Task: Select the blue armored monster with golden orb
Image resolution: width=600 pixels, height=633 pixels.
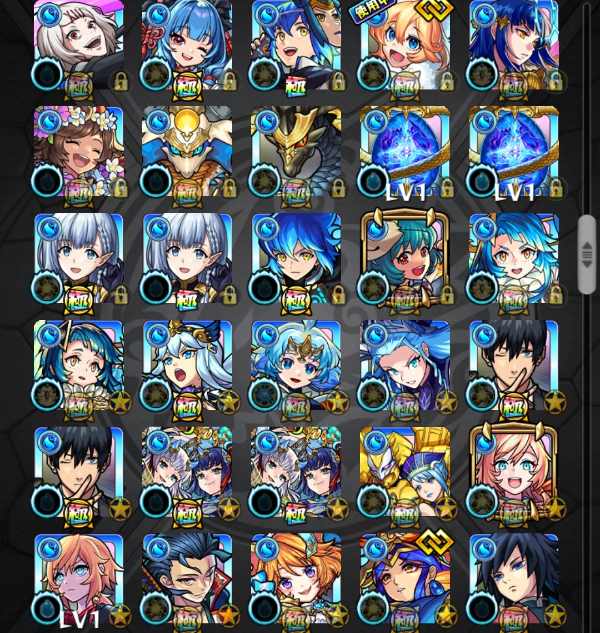Action: point(187,150)
